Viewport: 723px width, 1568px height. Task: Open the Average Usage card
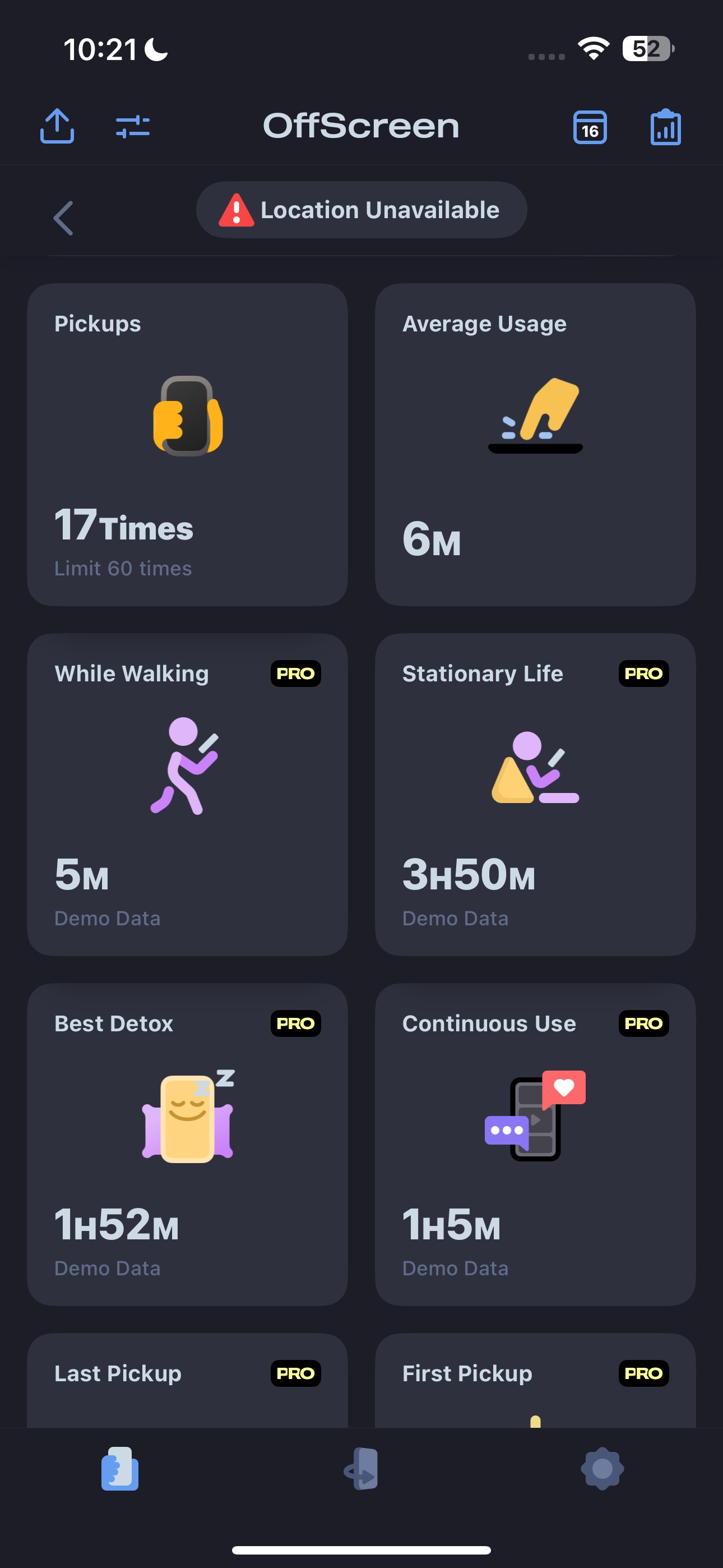tap(535, 444)
